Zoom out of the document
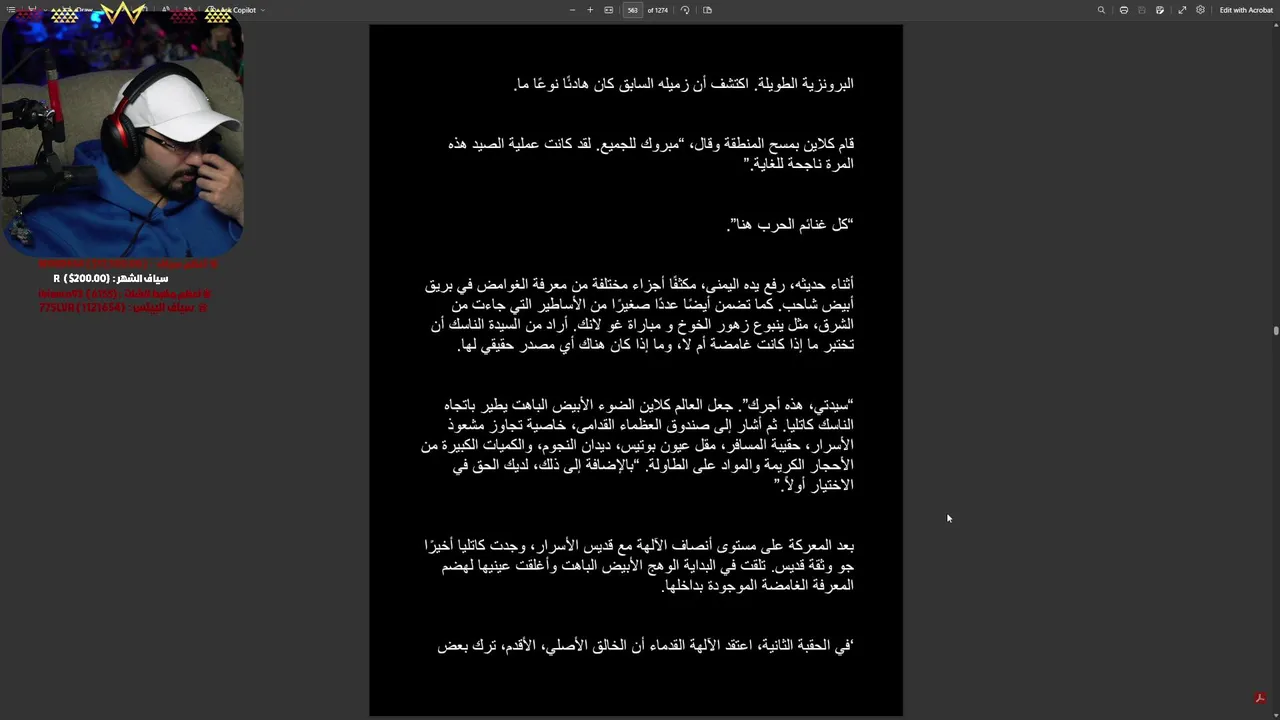Image resolution: width=1280 pixels, height=720 pixels. coord(572,10)
